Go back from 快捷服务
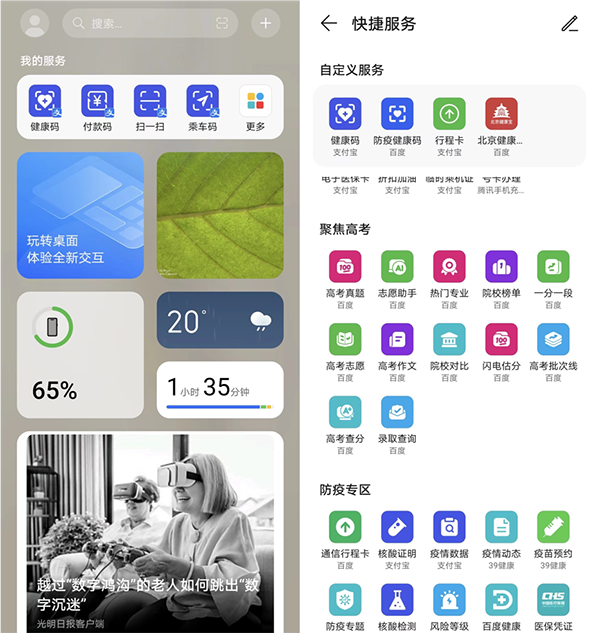600x633 pixels. [x=329, y=23]
